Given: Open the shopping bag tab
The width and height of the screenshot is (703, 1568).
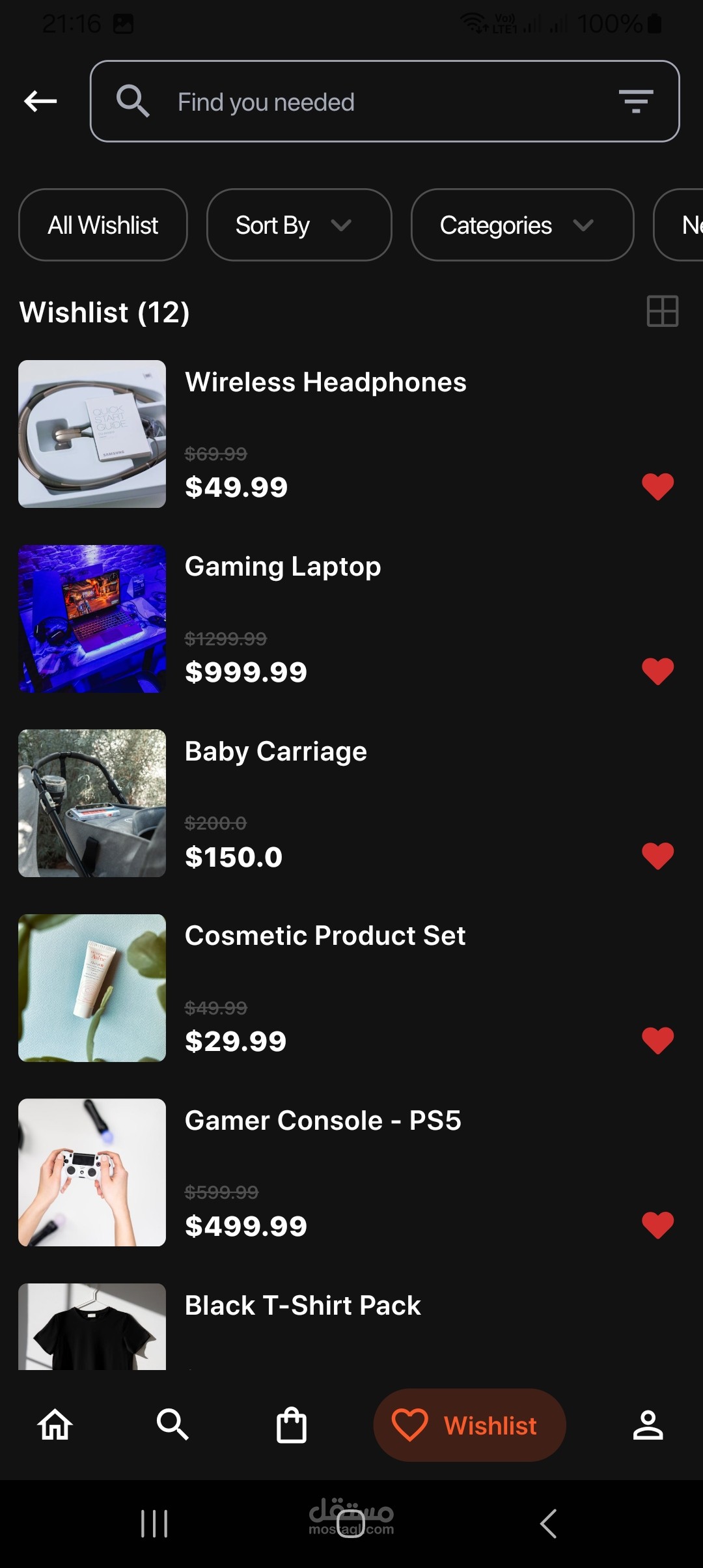Looking at the screenshot, I should pyautogui.click(x=291, y=1425).
